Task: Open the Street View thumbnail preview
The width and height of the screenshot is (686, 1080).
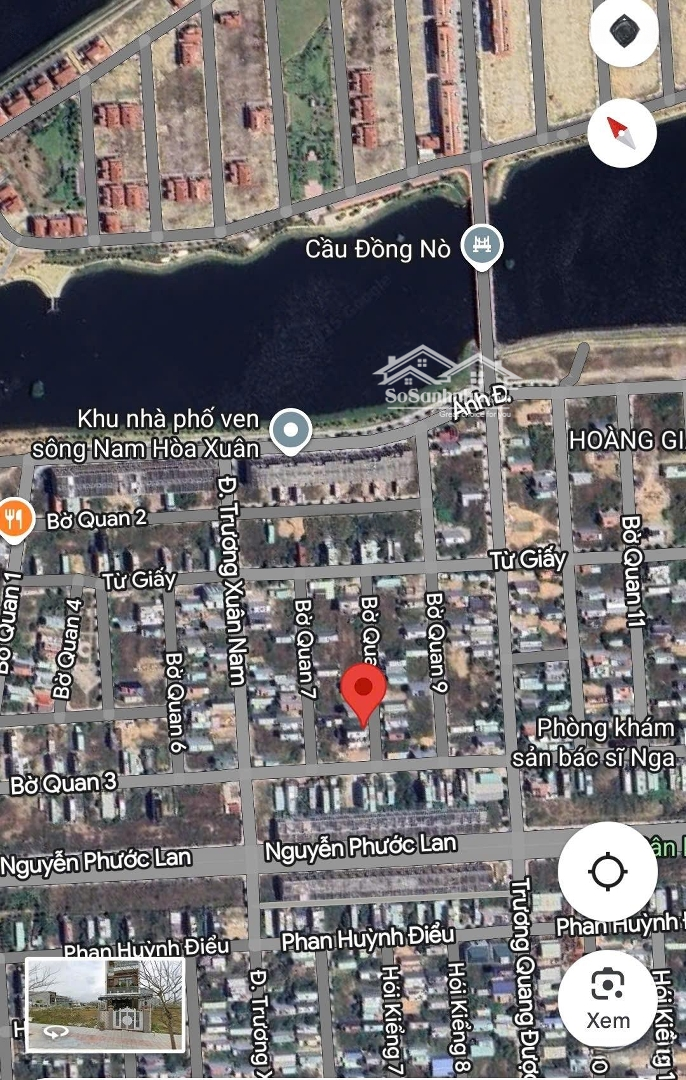Action: click(x=105, y=1005)
